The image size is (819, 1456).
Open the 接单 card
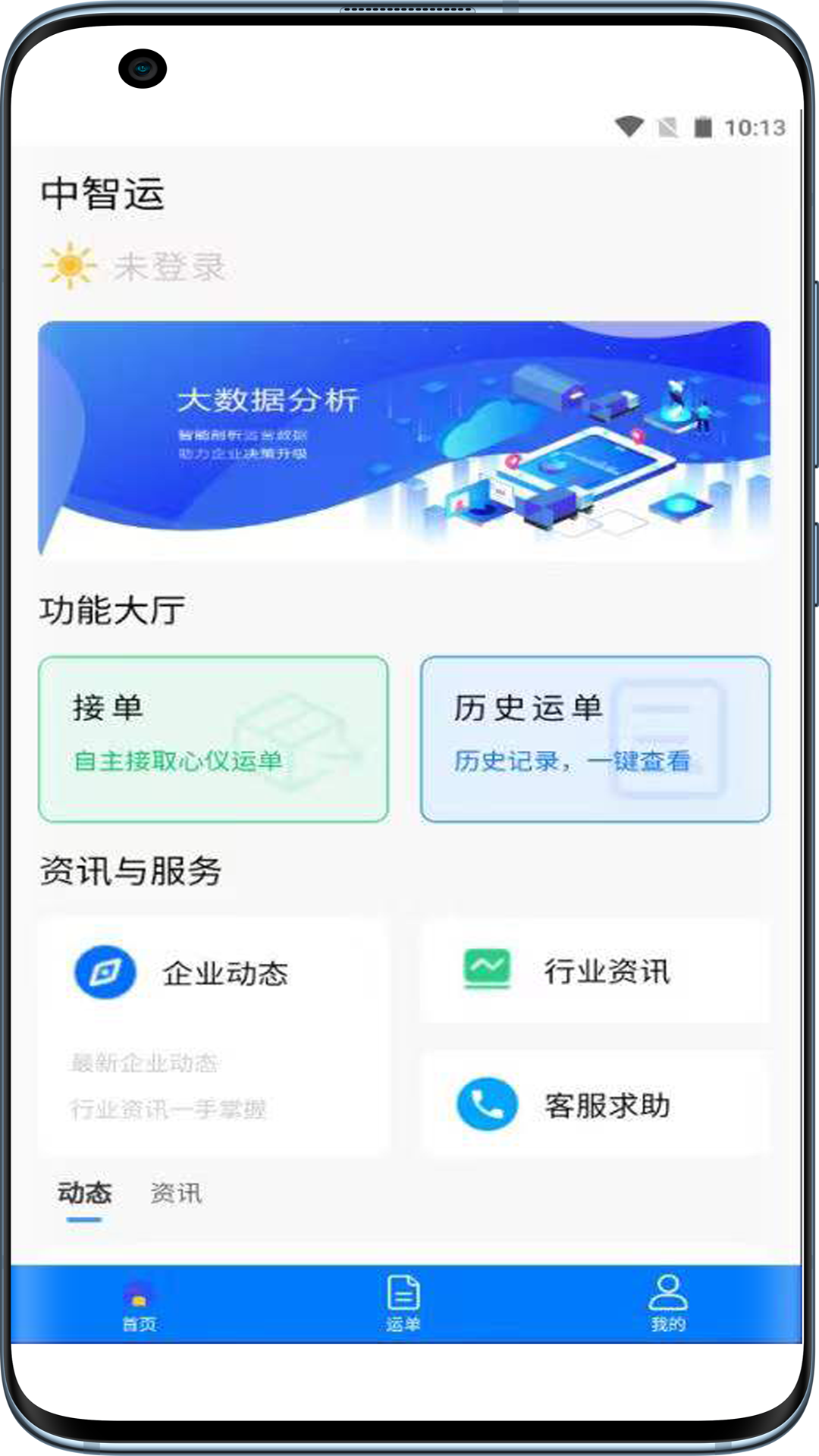(213, 739)
